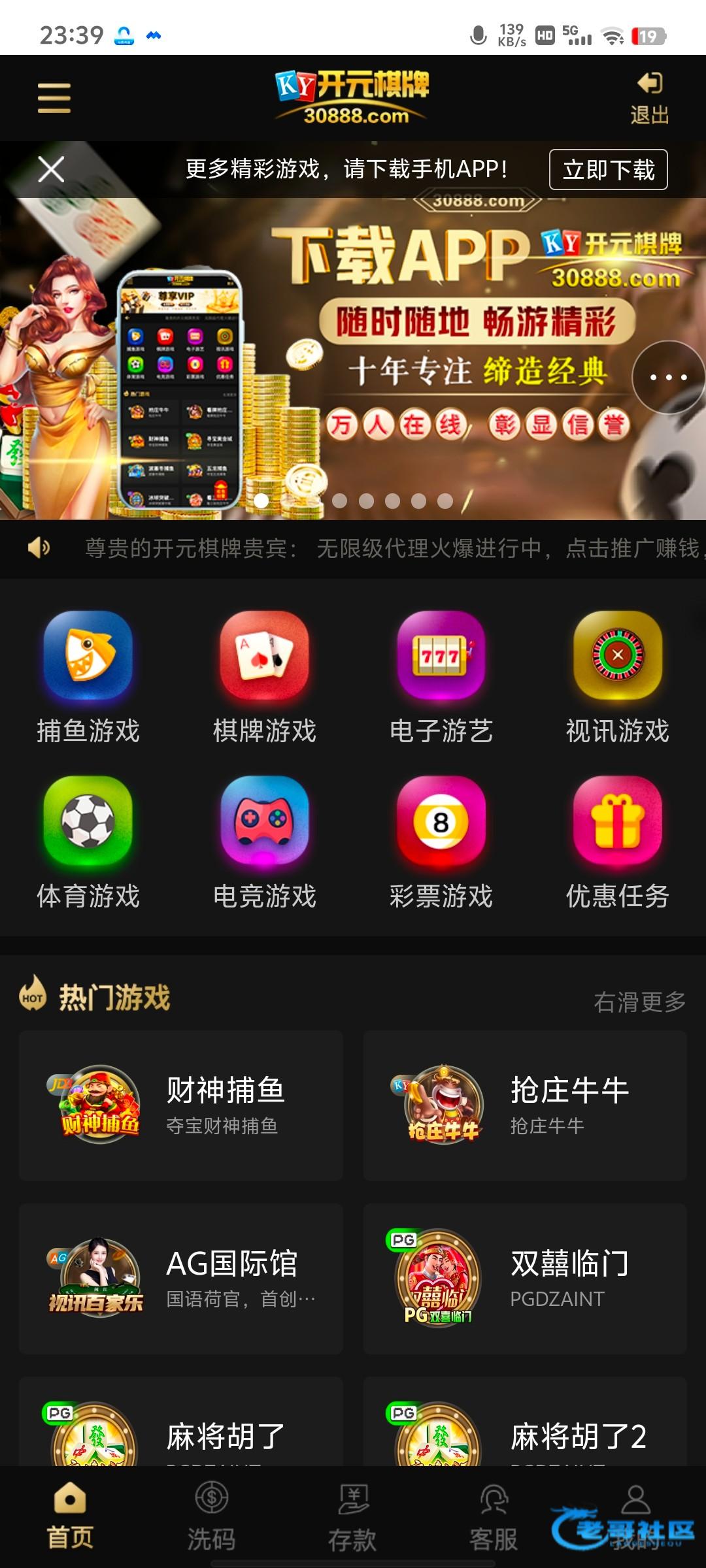Open 彩票游戏 category

pyautogui.click(x=441, y=843)
